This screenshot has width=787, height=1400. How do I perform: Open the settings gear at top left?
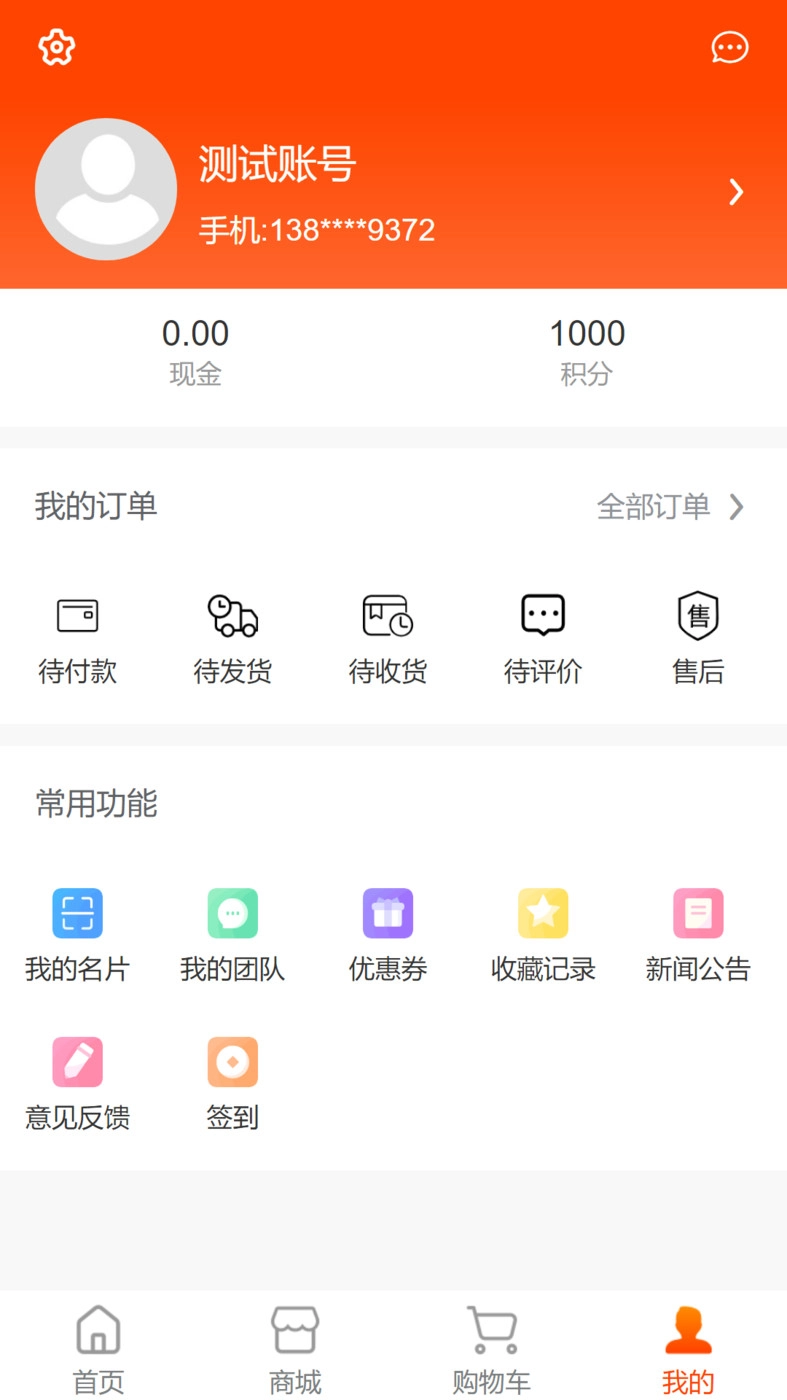click(56, 47)
